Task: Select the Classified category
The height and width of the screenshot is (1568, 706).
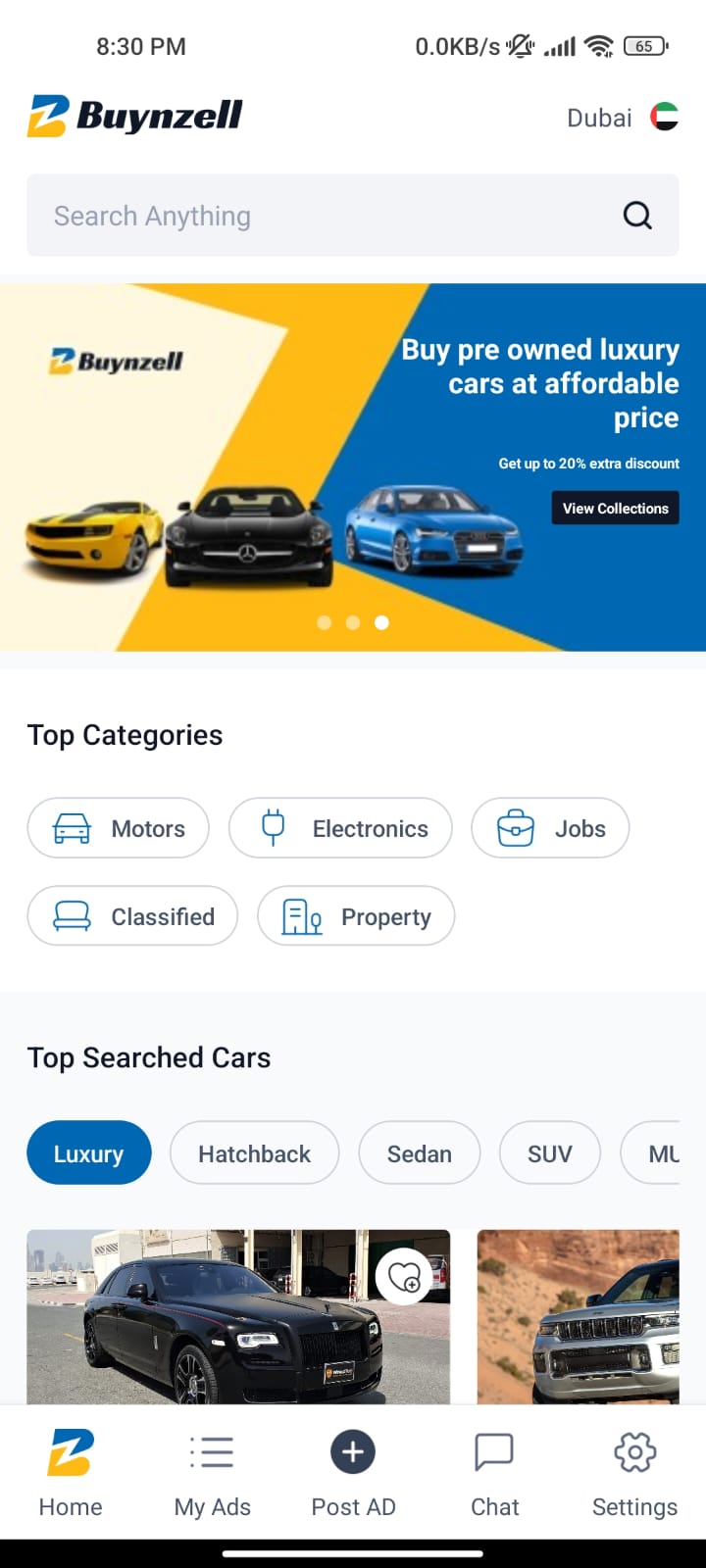Action: click(x=132, y=916)
